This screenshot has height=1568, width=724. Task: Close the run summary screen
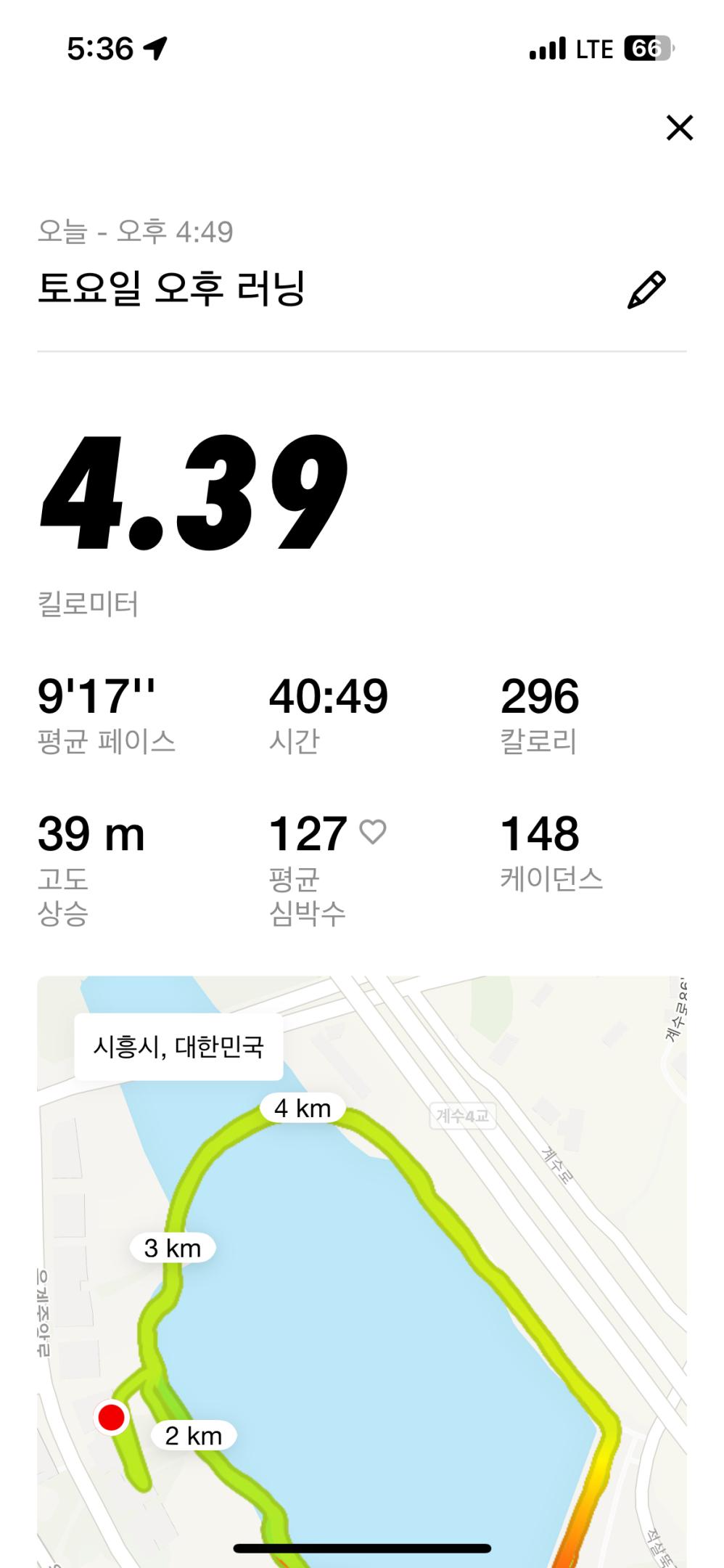(679, 128)
